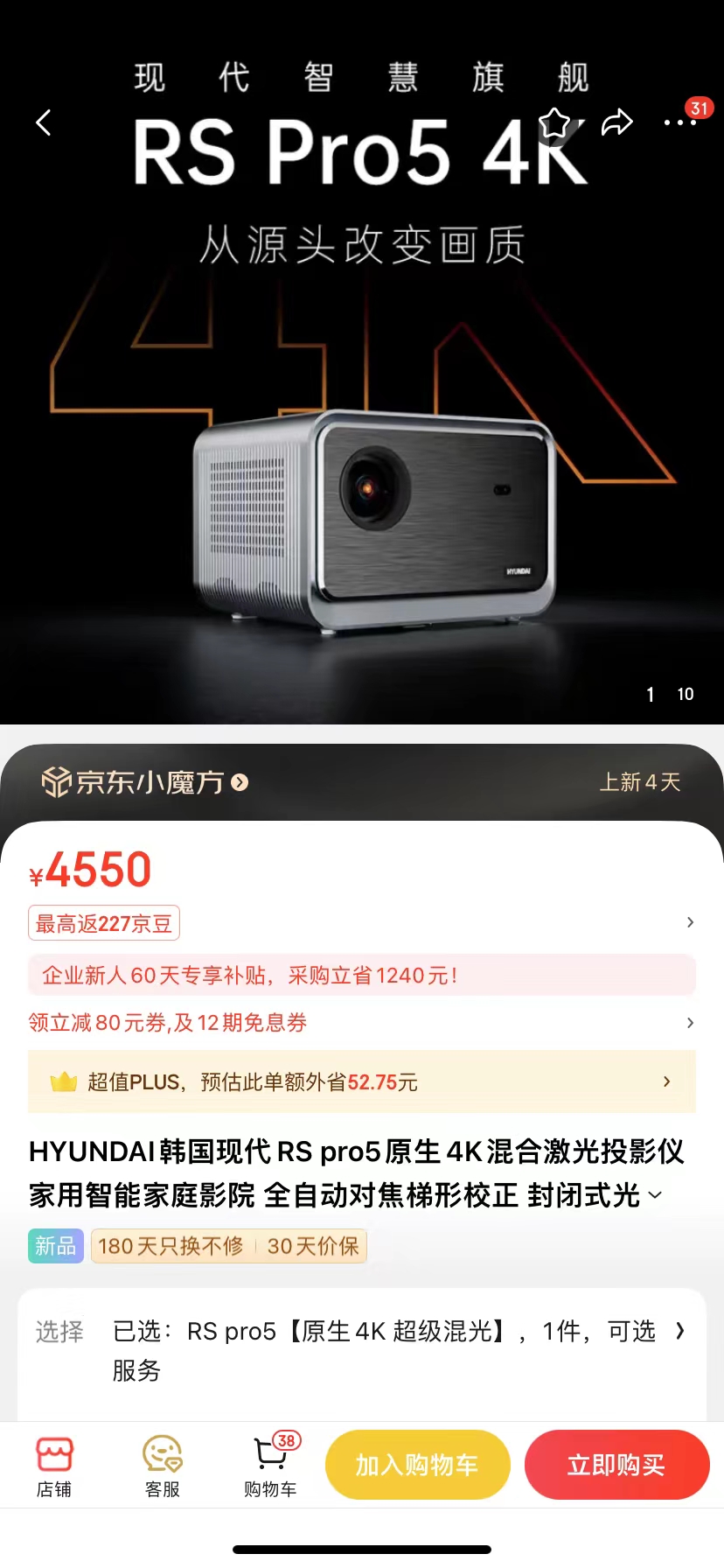724x1568 pixels.
Task: View 最高返227京豆 details
Action: pyautogui.click(x=104, y=923)
